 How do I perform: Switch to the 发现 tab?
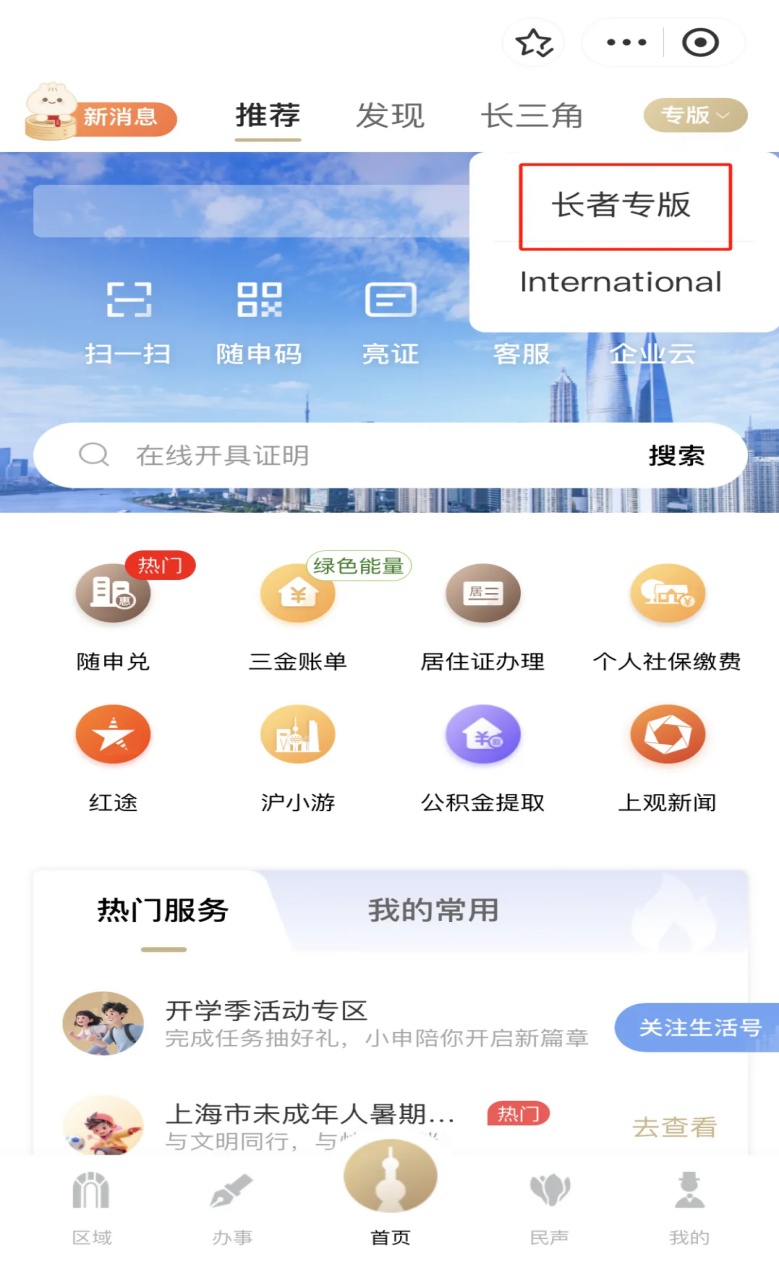click(x=390, y=116)
